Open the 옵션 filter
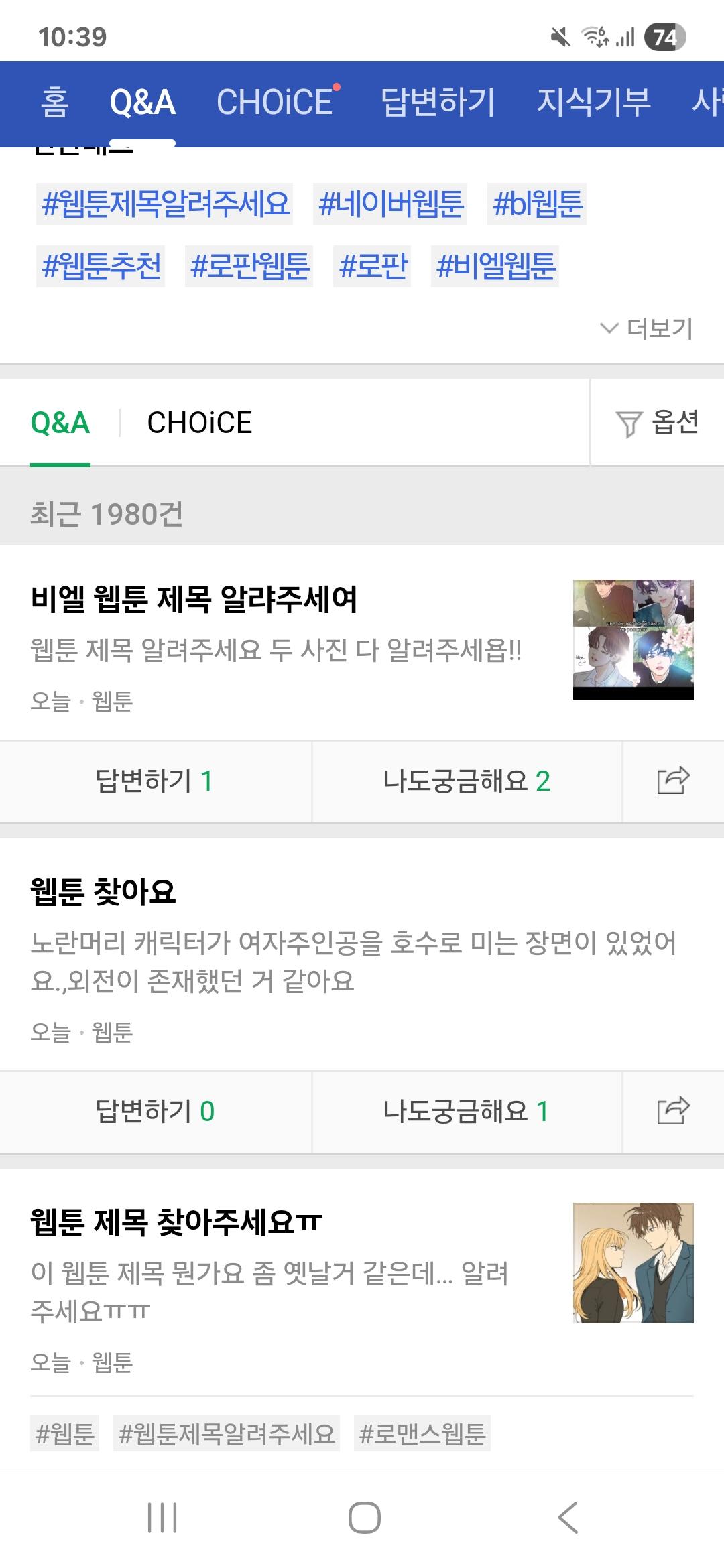Image resolution: width=724 pixels, height=1568 pixels. pos(657,423)
